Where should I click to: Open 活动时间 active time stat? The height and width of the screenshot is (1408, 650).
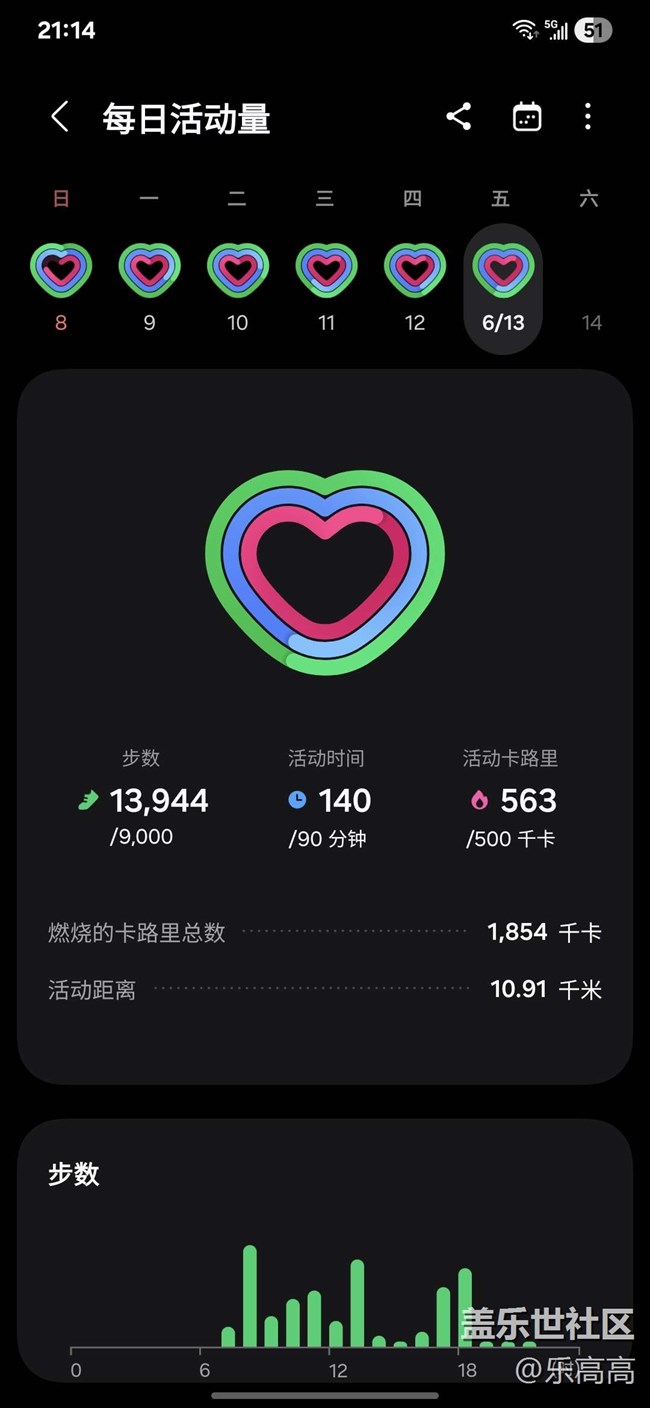326,798
